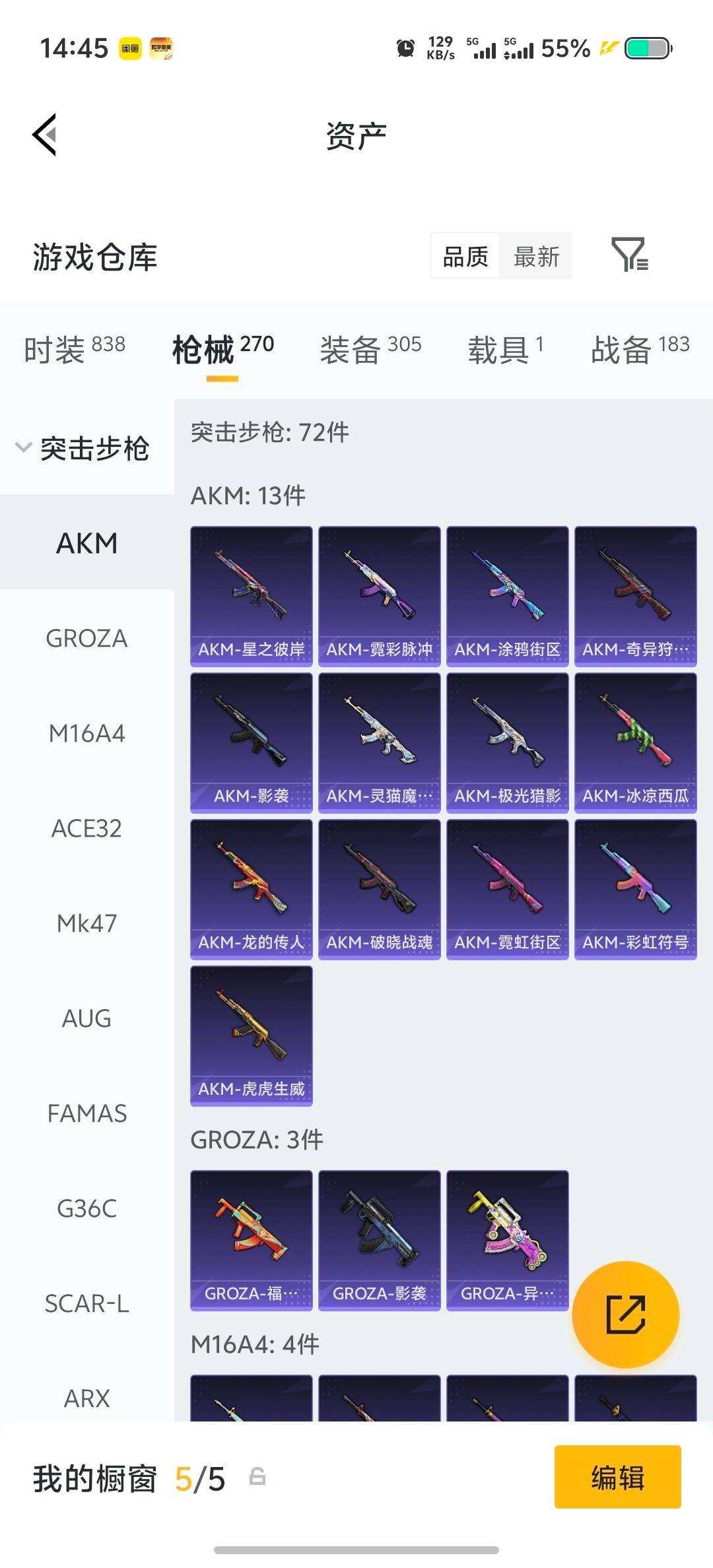Screen dimensions: 713x1568
Task: Select SCAR-L in the weapon sidebar
Action: pos(86,1303)
